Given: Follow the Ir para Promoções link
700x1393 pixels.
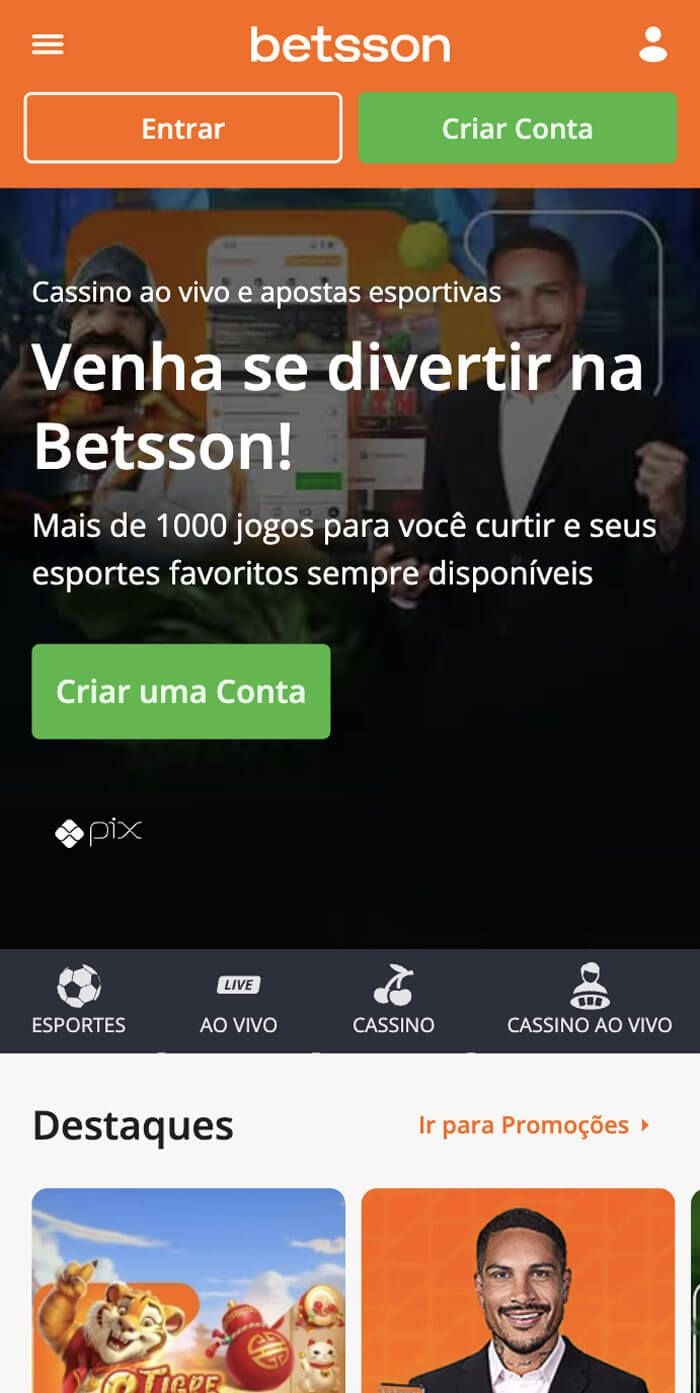Looking at the screenshot, I should 534,1125.
